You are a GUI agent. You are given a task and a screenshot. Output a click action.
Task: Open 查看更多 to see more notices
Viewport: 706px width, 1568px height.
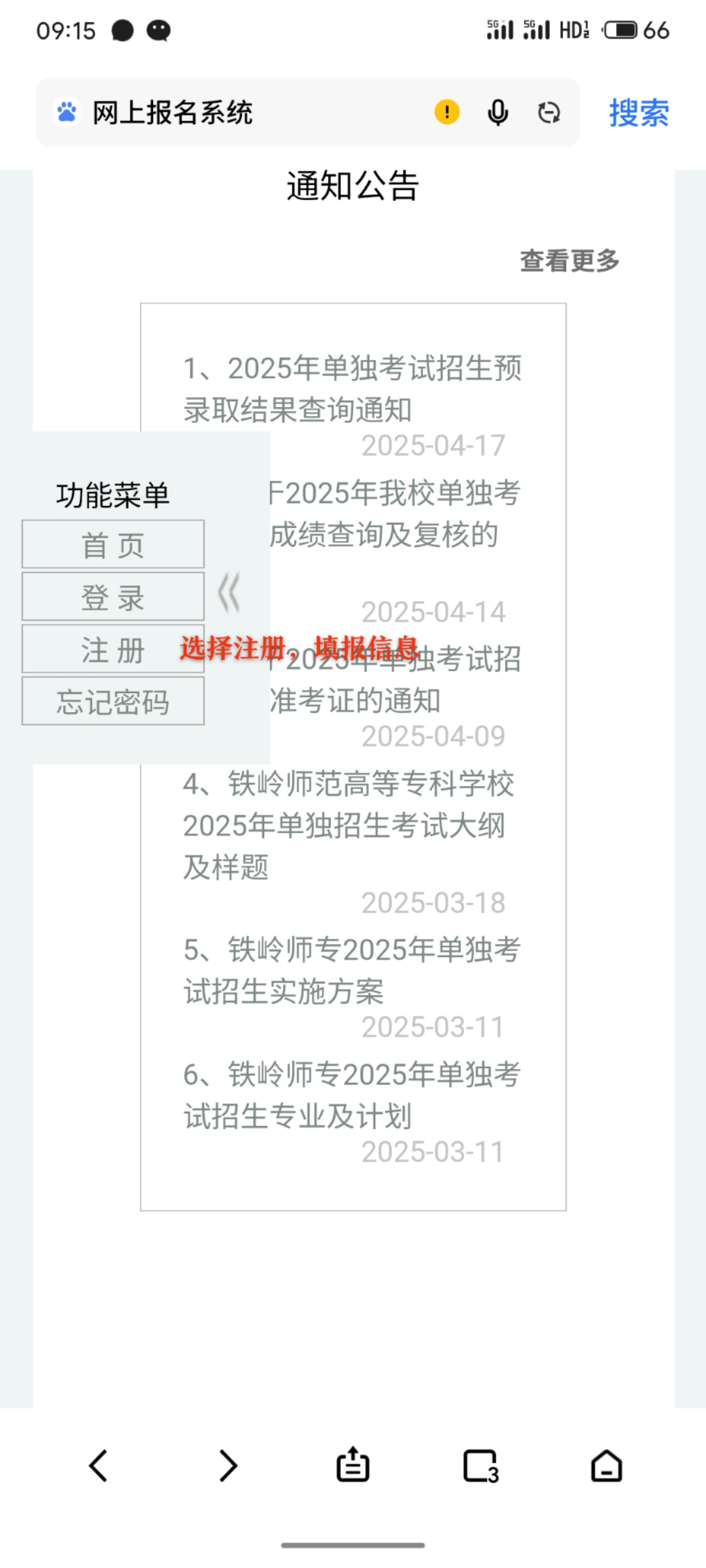click(x=569, y=261)
